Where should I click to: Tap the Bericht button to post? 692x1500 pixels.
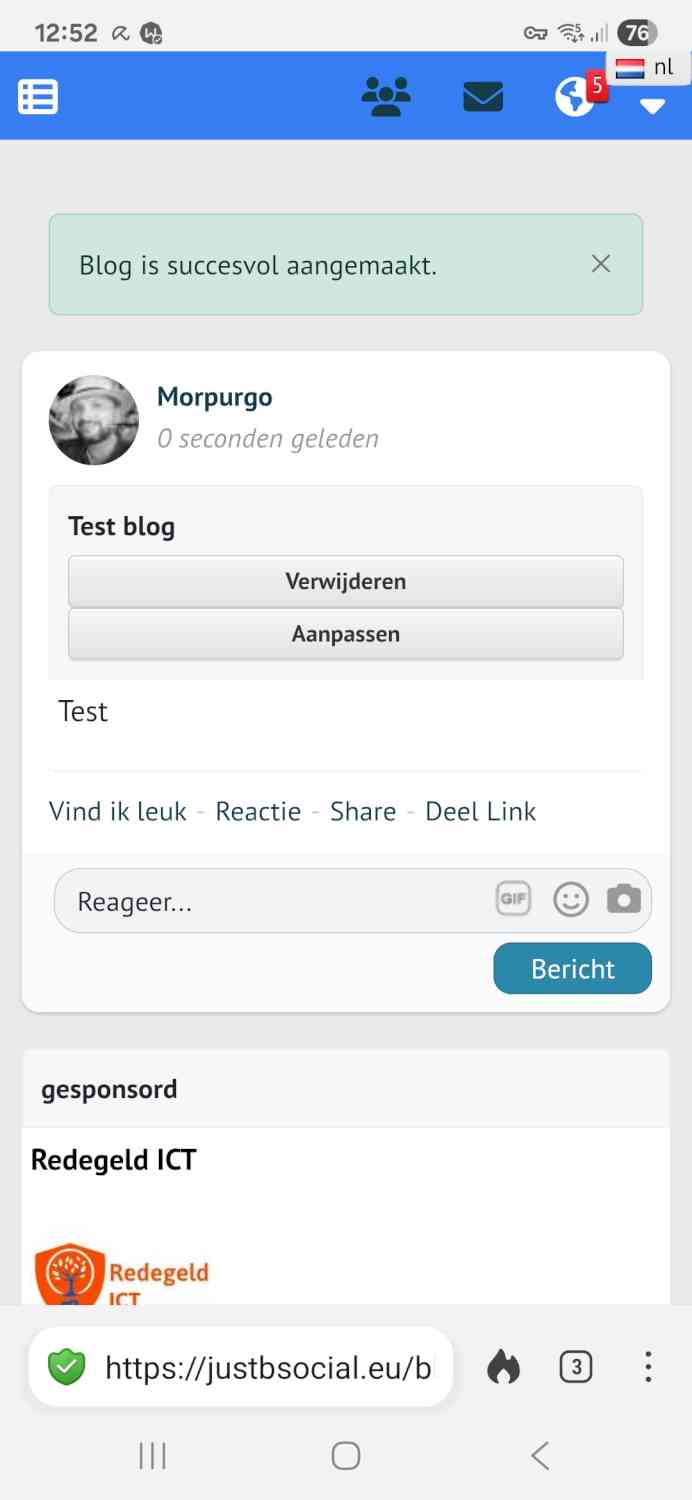[573, 968]
